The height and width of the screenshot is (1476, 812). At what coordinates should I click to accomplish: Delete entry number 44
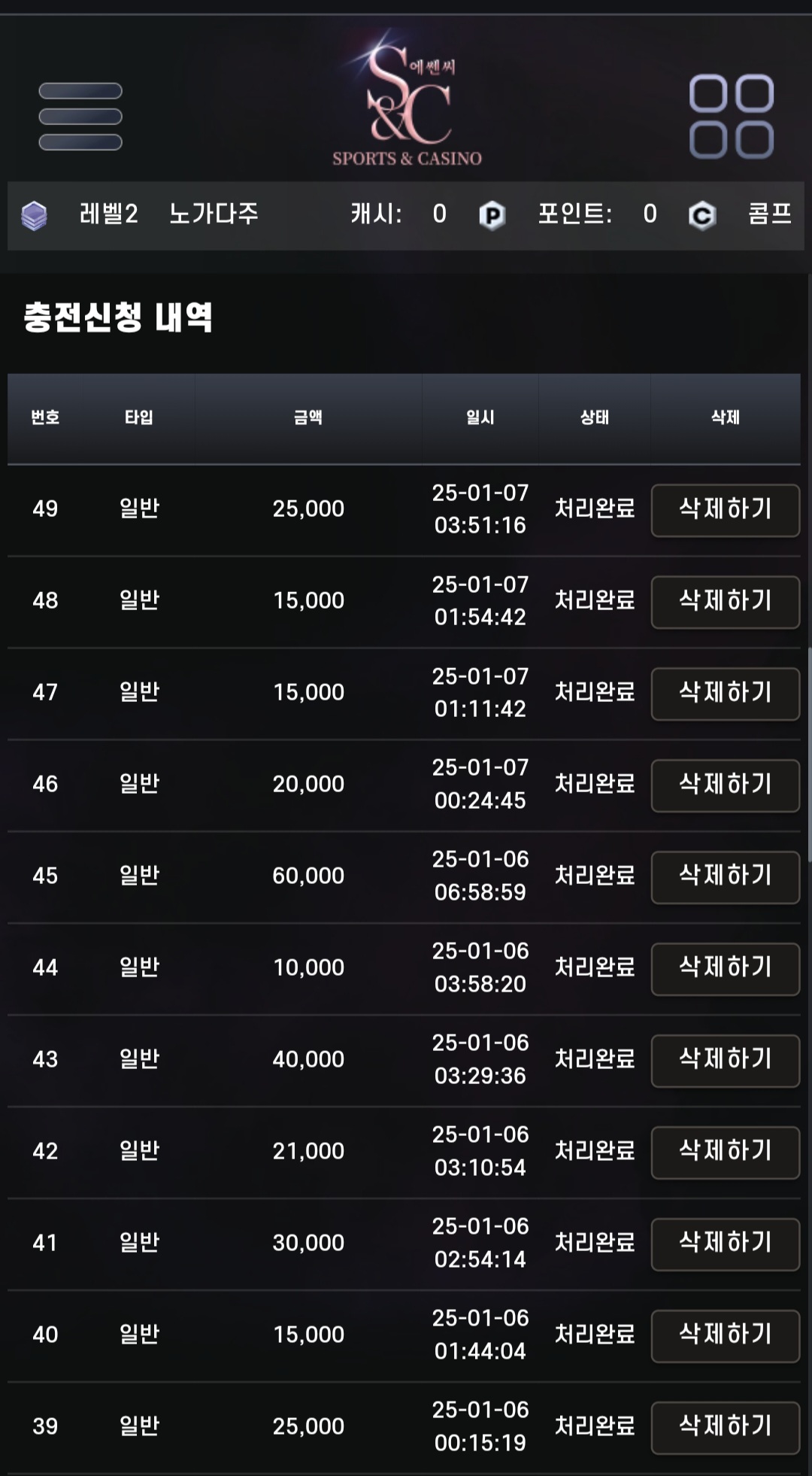click(x=726, y=969)
